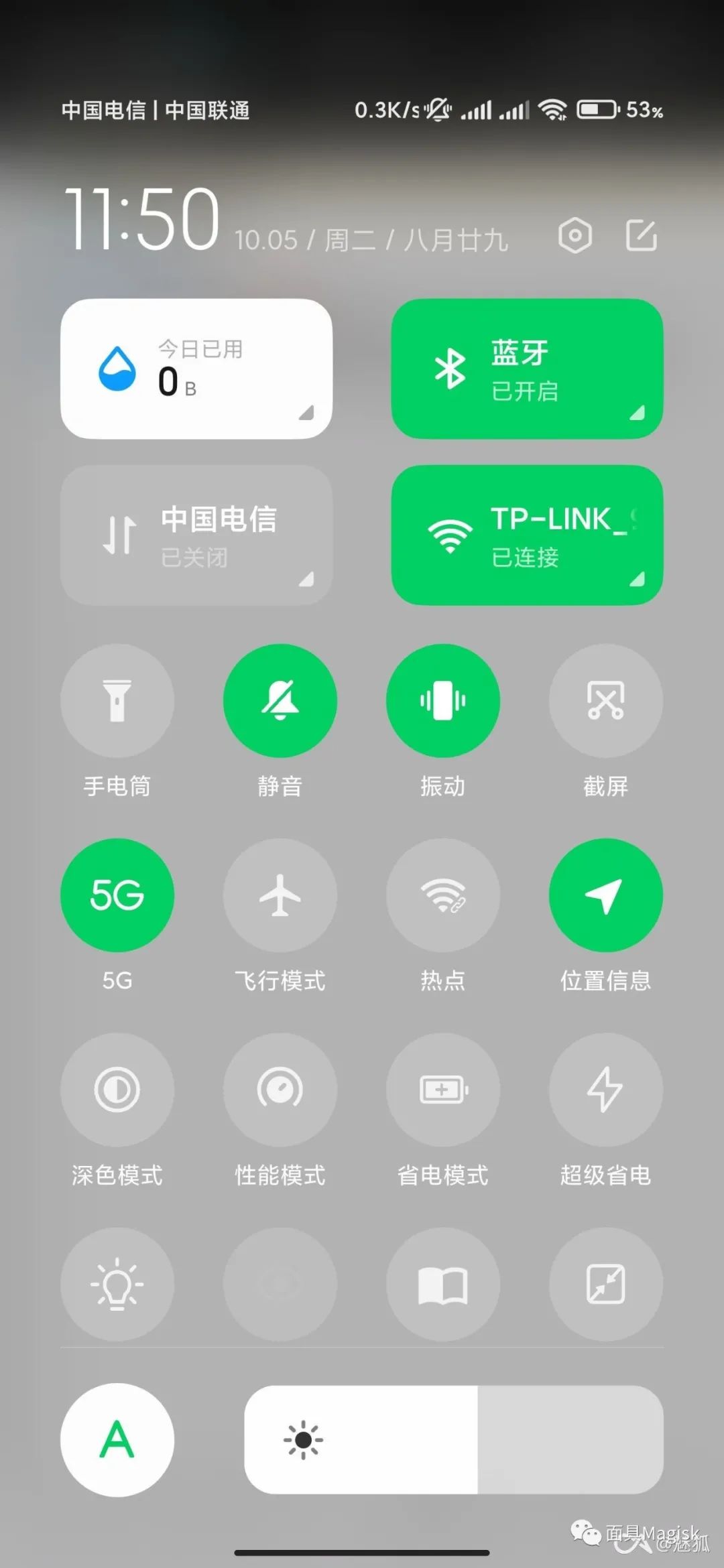The width and height of the screenshot is (724, 1568).
Task: Open quick settings via the gear icon
Action: [575, 236]
